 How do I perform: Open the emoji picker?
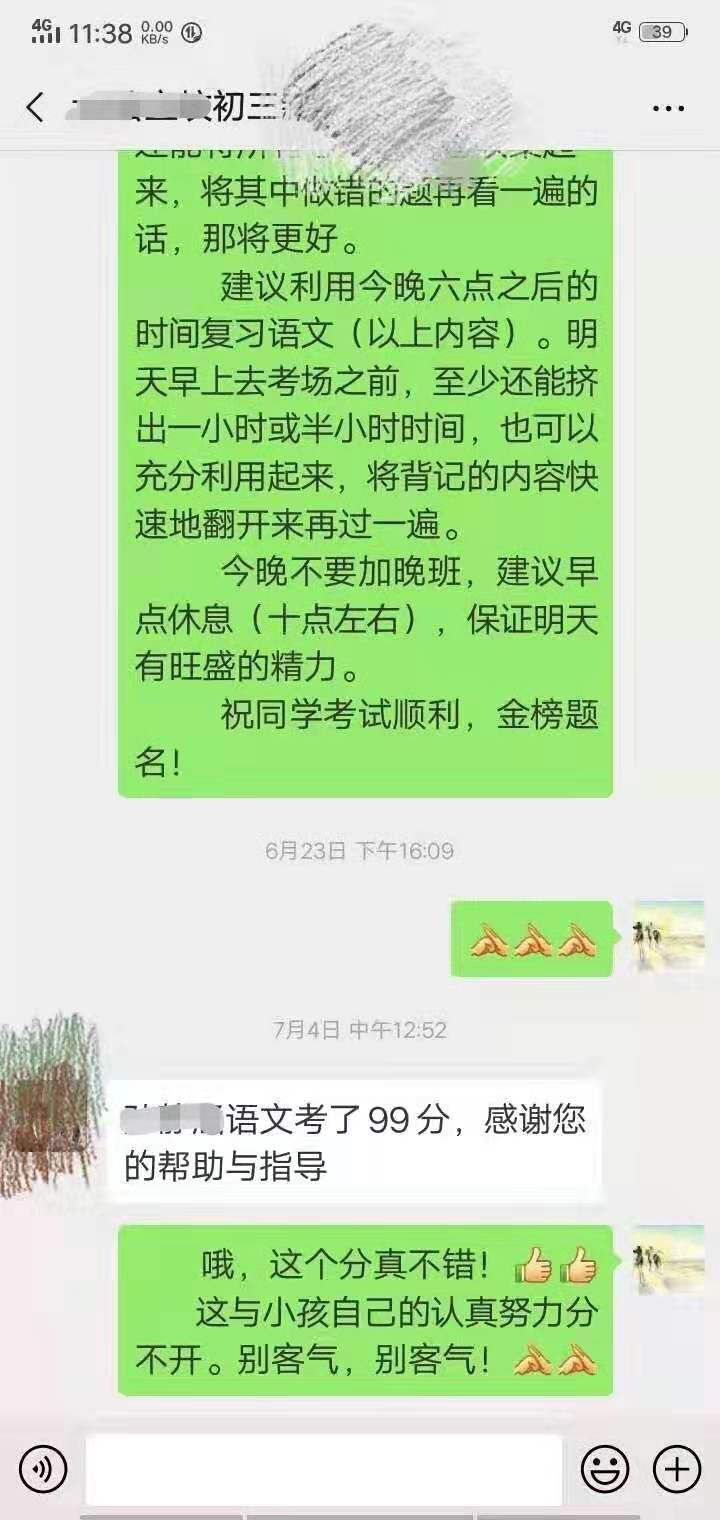[x=605, y=1469]
